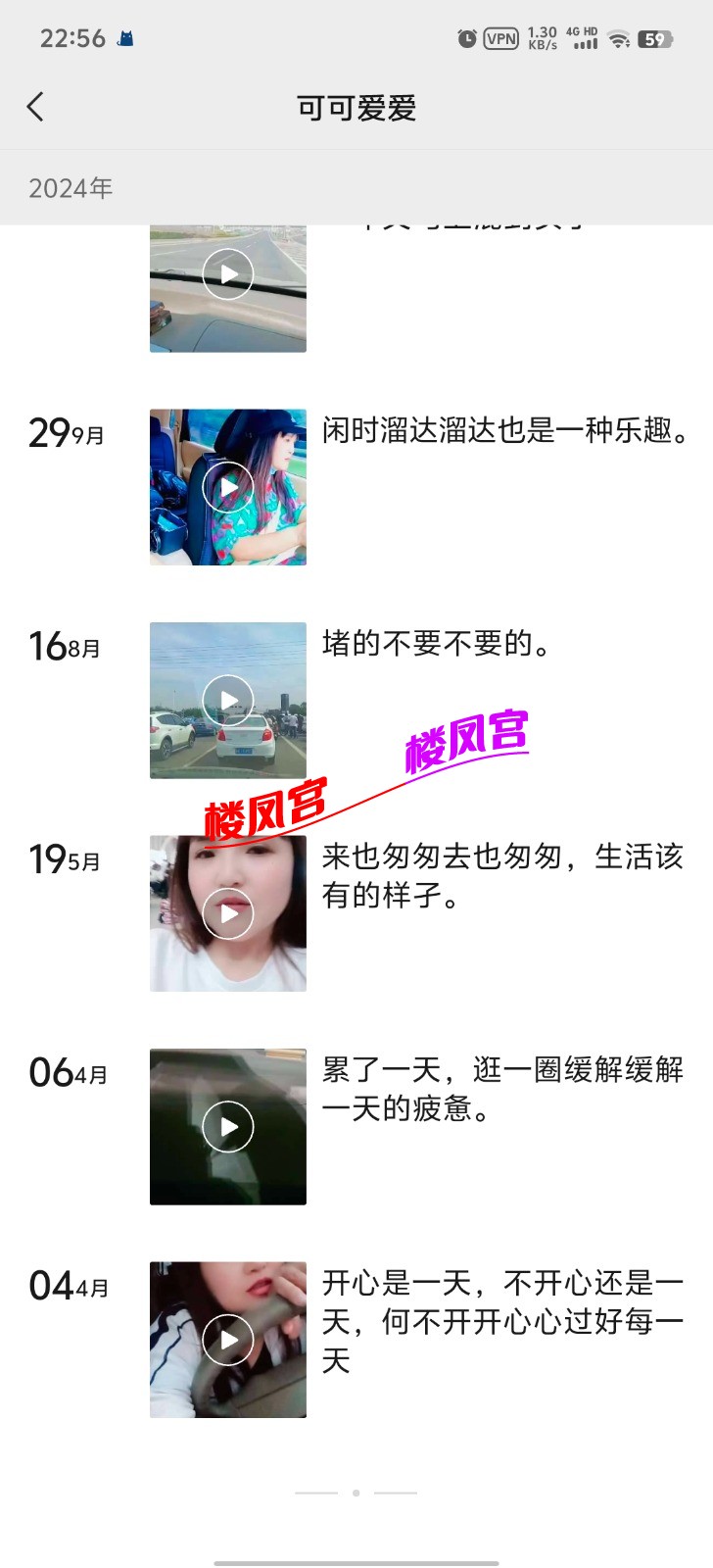Tap the cellular signal bars icon
713x1568 pixels.
(x=588, y=44)
